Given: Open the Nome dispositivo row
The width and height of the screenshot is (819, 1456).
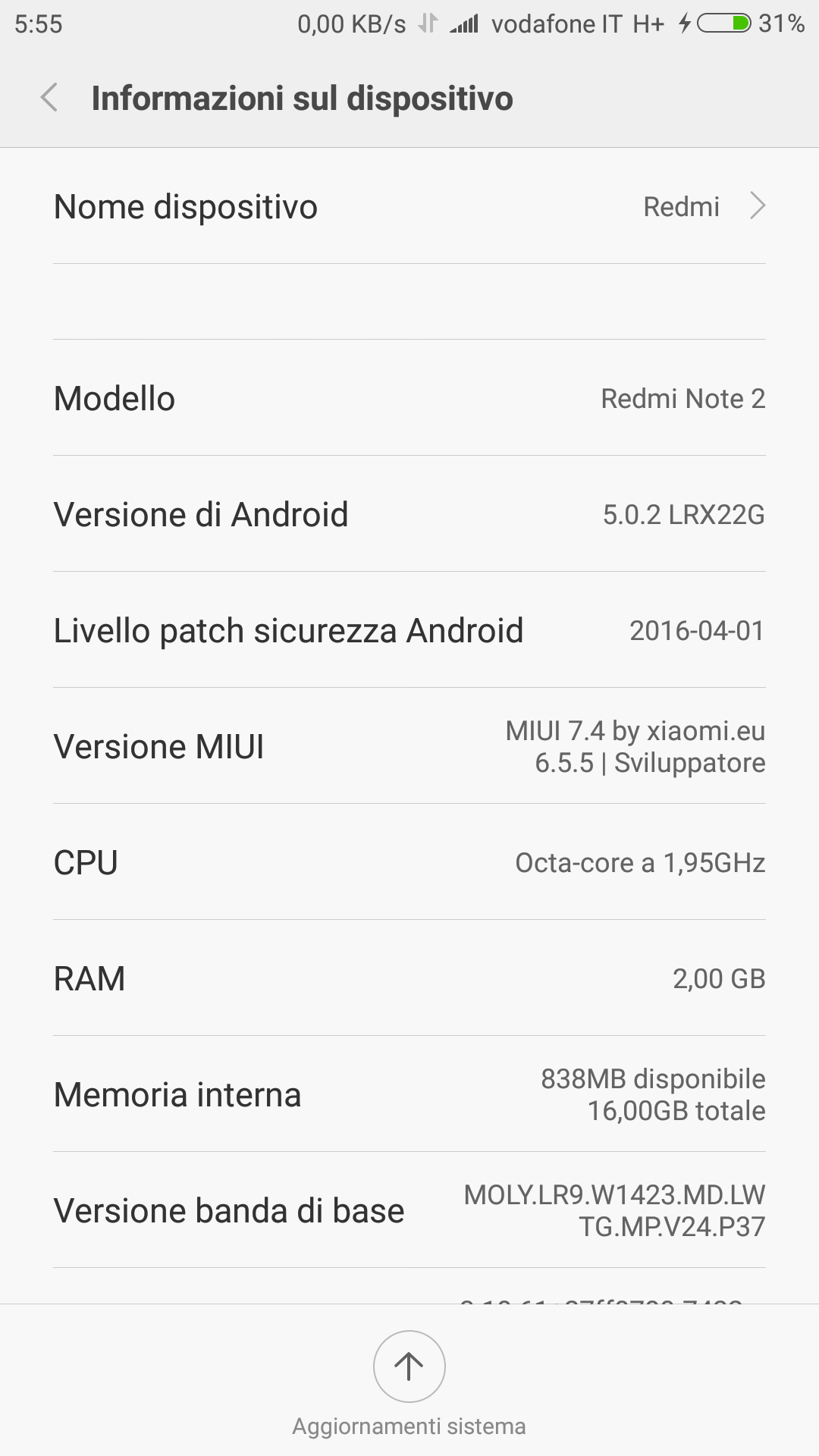Looking at the screenshot, I should pyautogui.click(x=409, y=206).
